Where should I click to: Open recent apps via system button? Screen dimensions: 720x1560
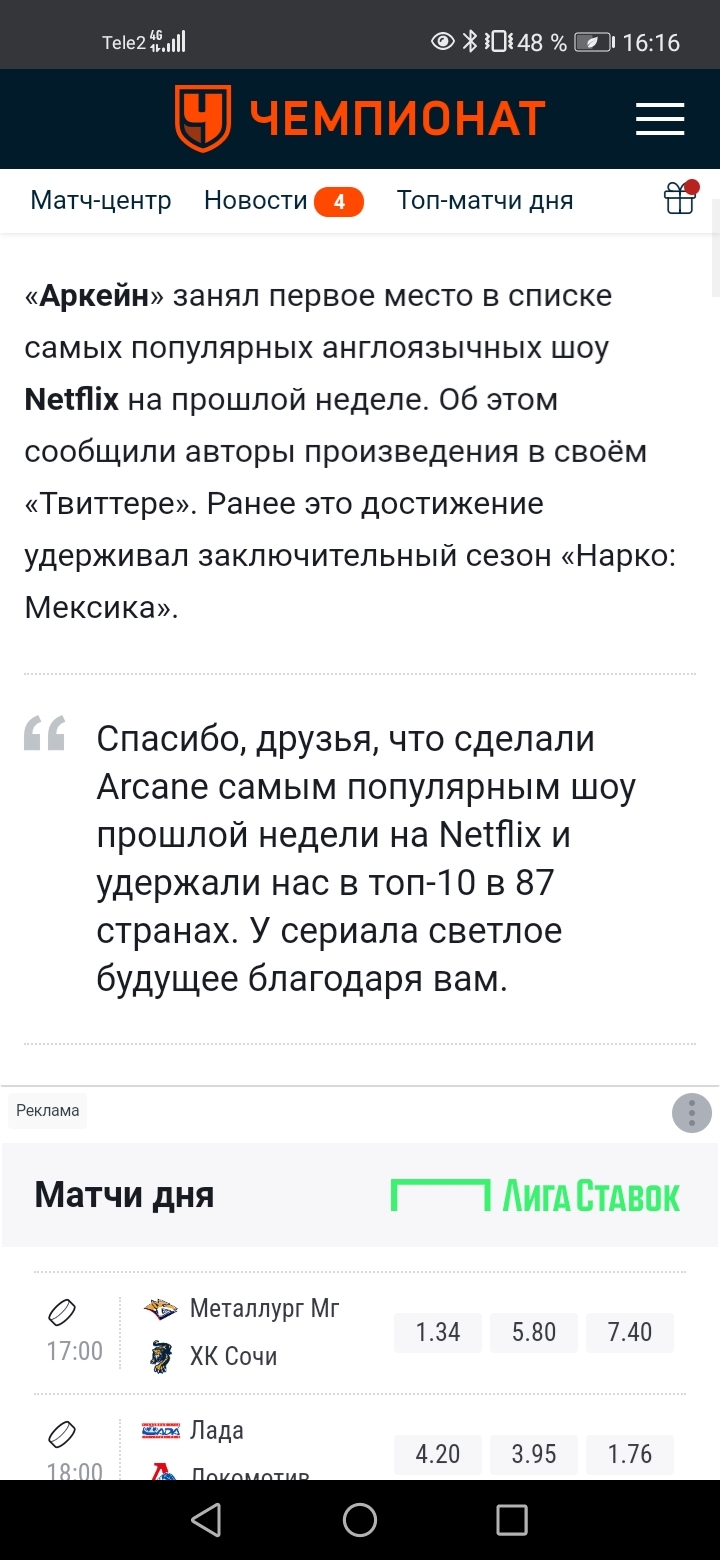(511, 1520)
